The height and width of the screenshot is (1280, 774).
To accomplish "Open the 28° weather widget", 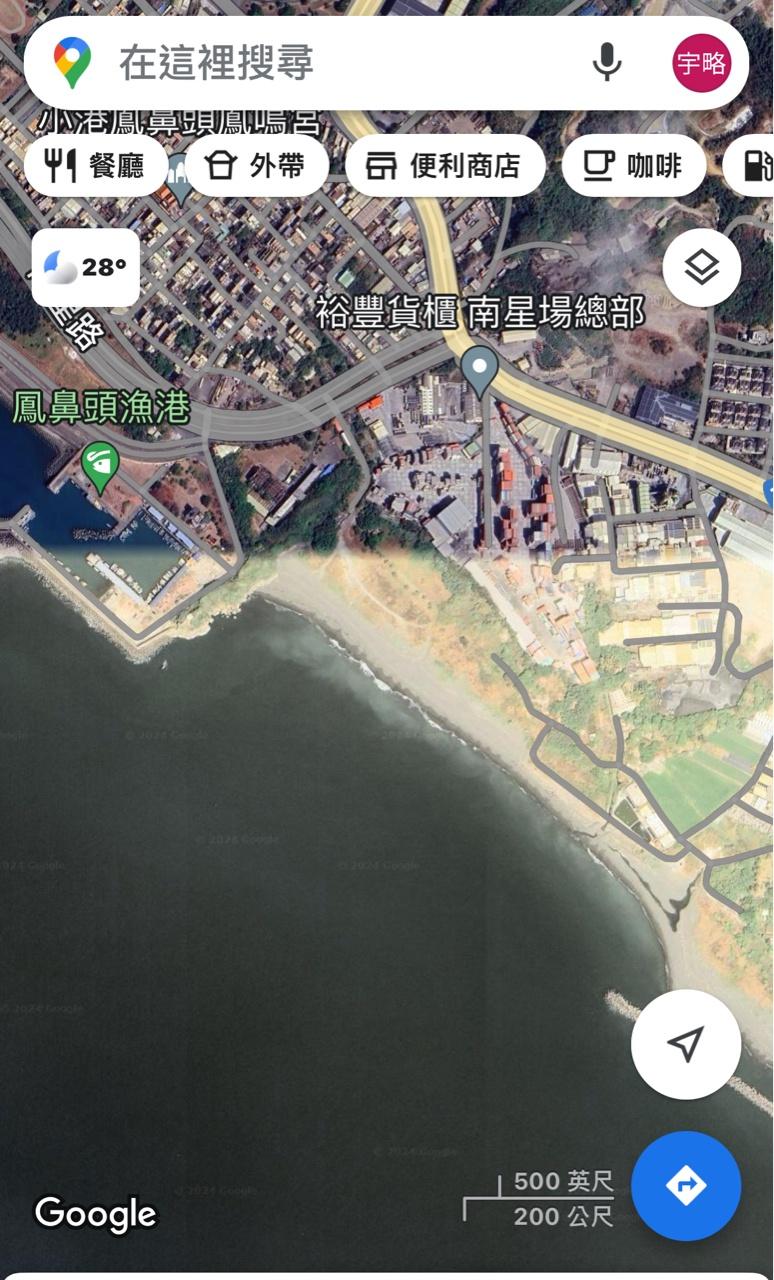I will 86,267.
